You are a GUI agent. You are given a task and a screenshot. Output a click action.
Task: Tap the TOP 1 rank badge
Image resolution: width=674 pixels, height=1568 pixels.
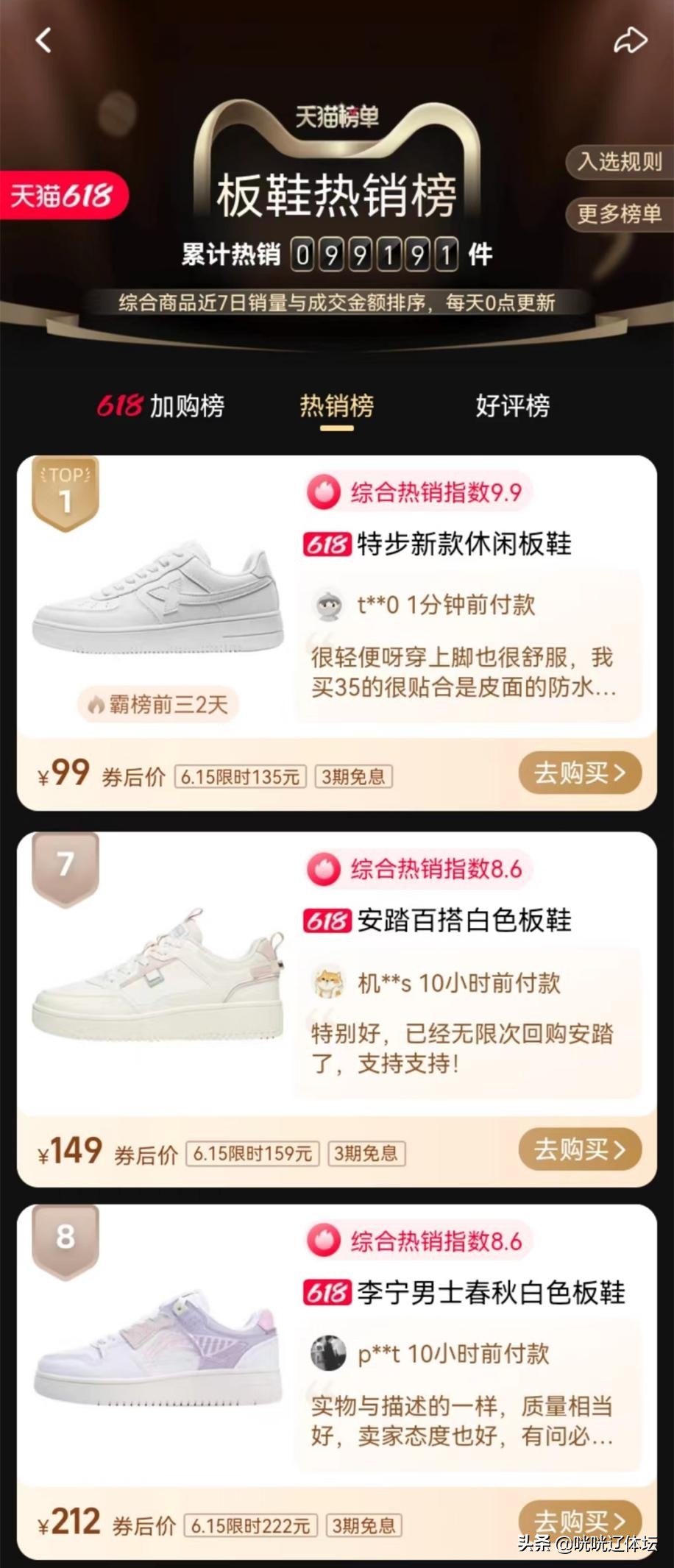(65, 489)
